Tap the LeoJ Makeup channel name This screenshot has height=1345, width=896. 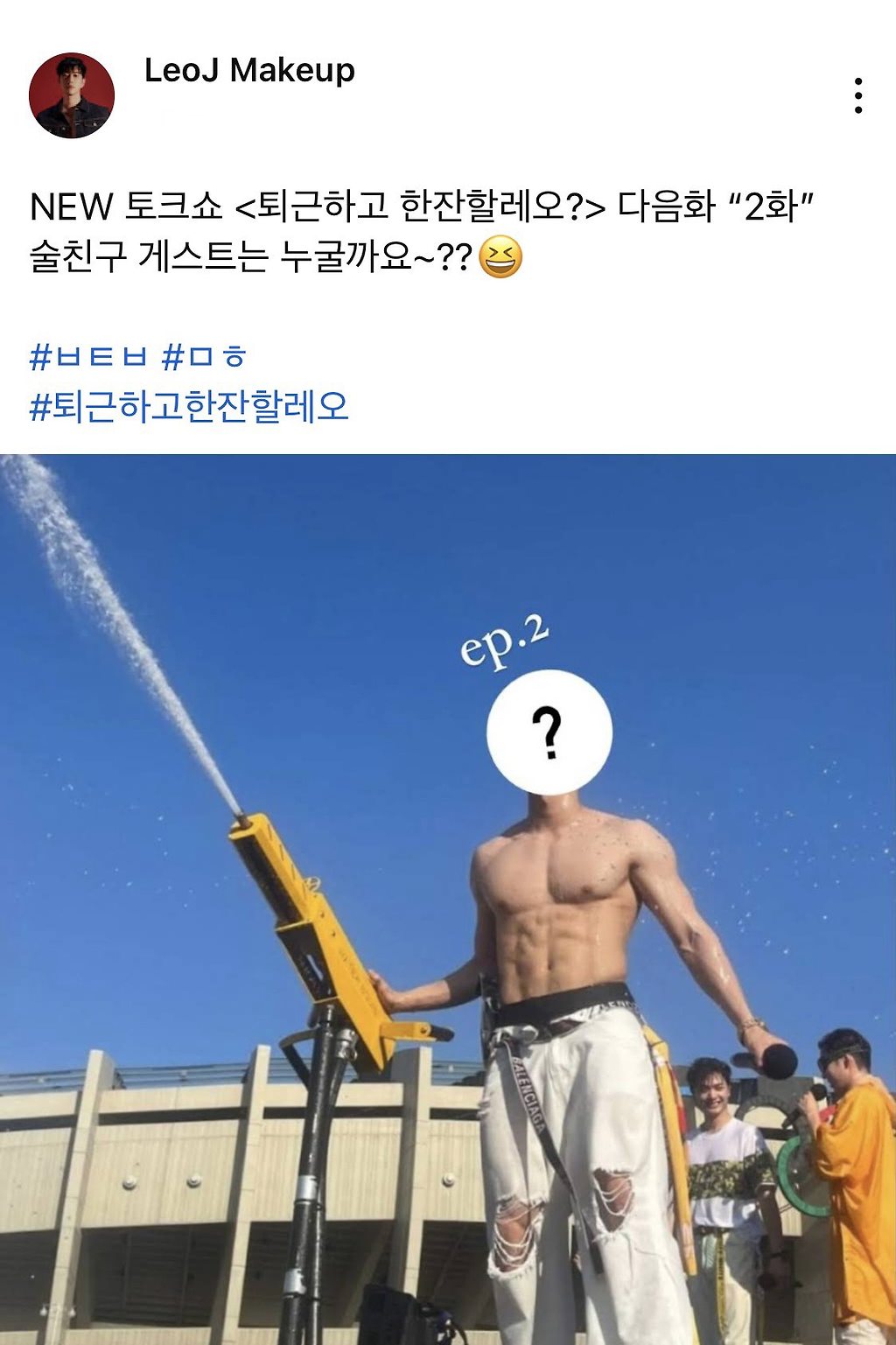pos(249,70)
